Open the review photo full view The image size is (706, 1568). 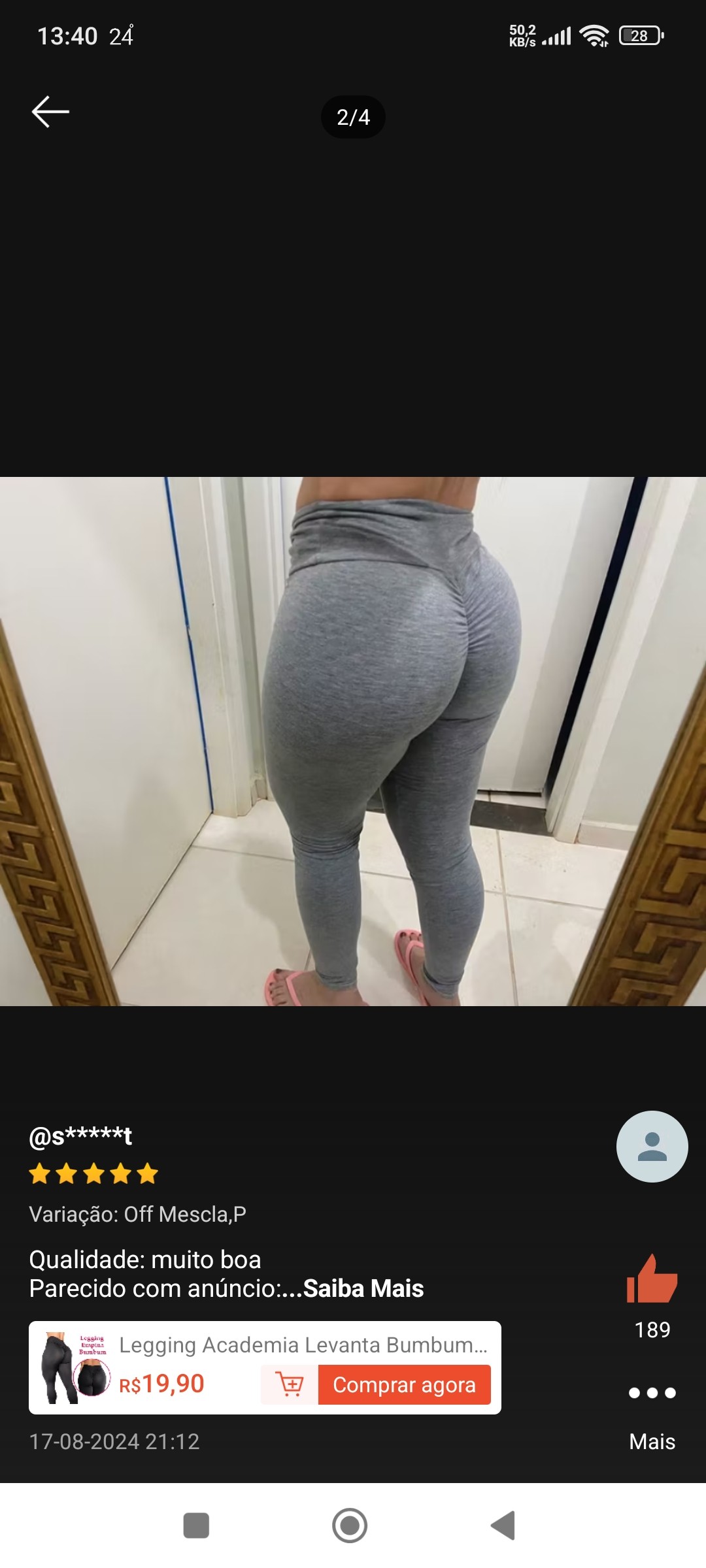coord(353,742)
